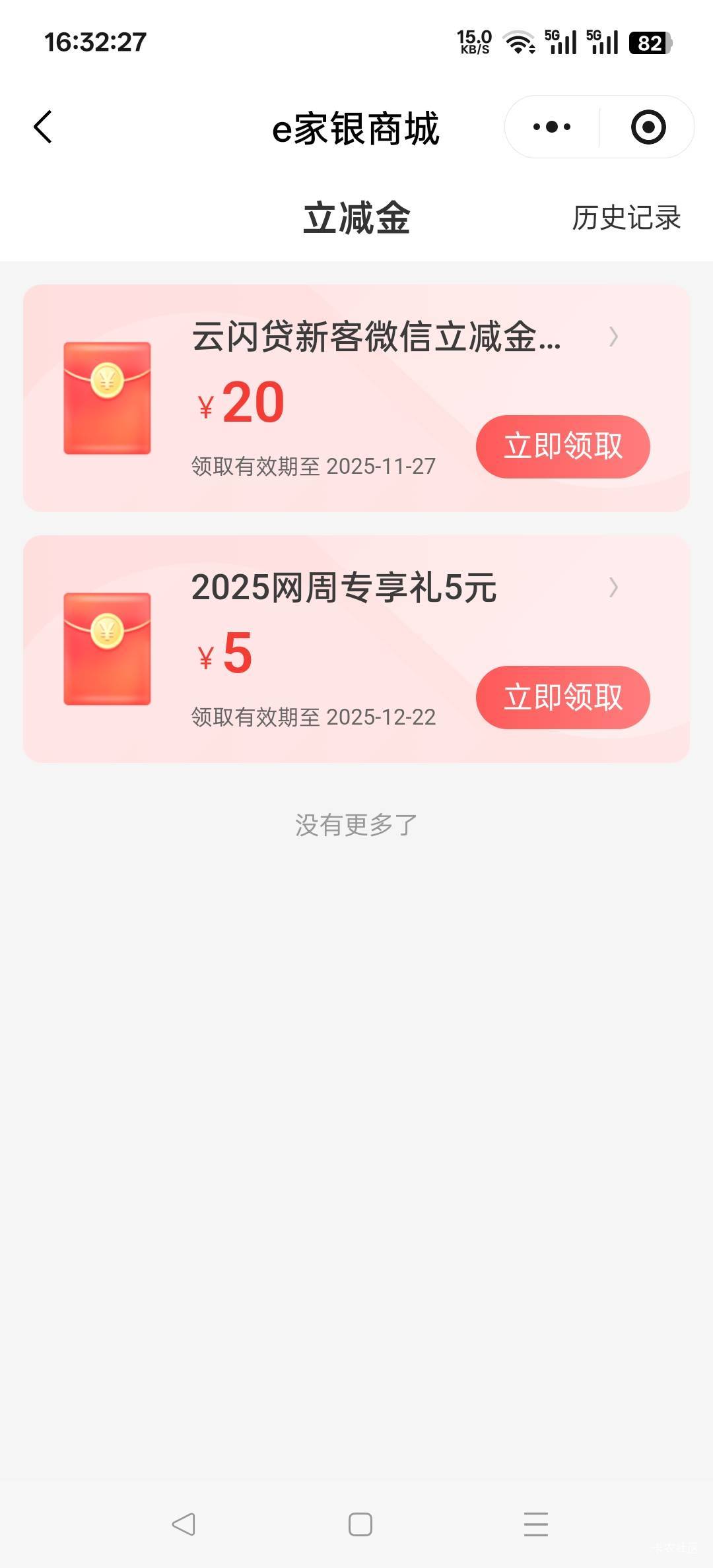Image resolution: width=713 pixels, height=1568 pixels.
Task: Close the mini program with the circle icon
Action: [648, 127]
